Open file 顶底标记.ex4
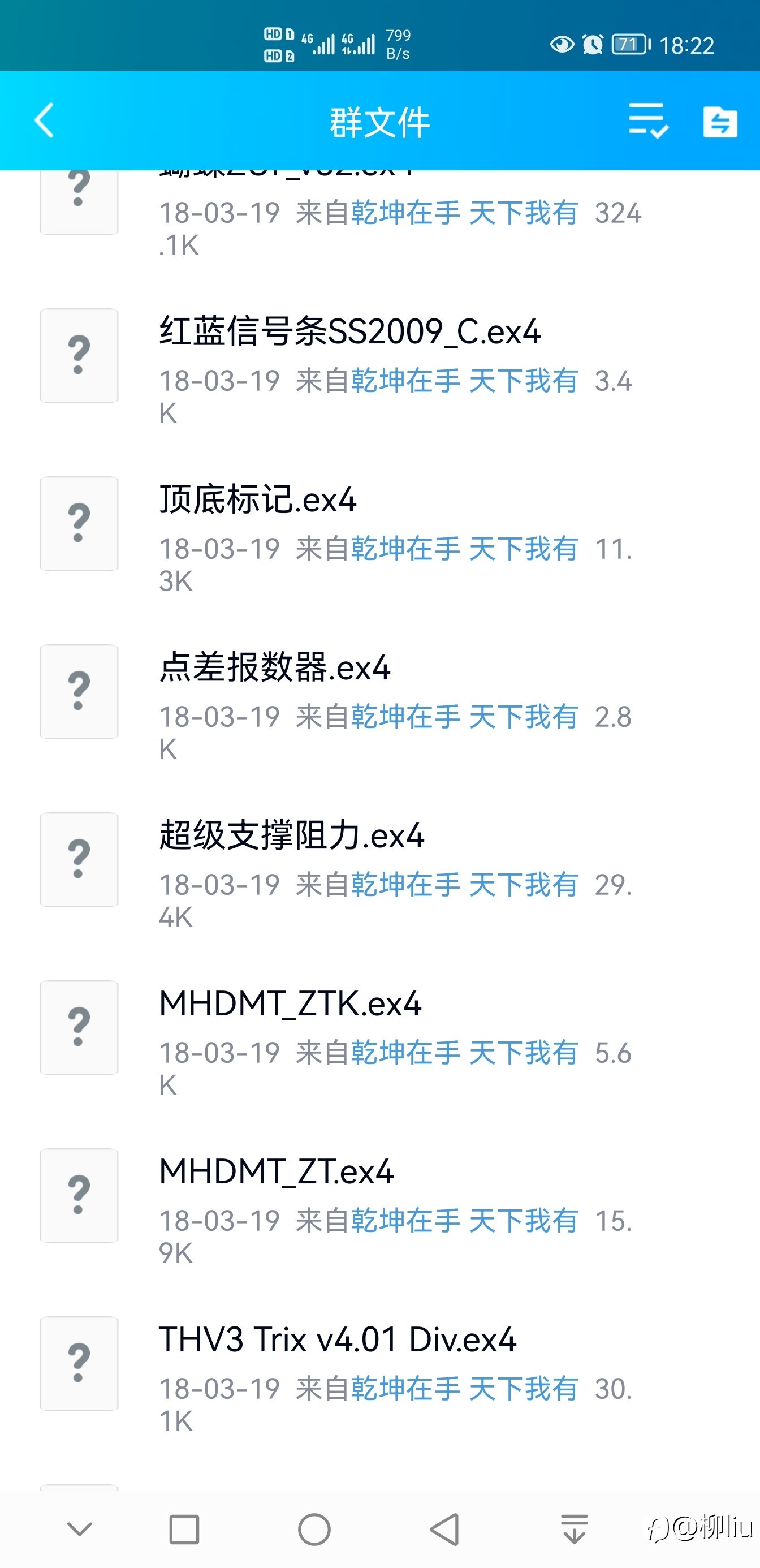 [257, 501]
